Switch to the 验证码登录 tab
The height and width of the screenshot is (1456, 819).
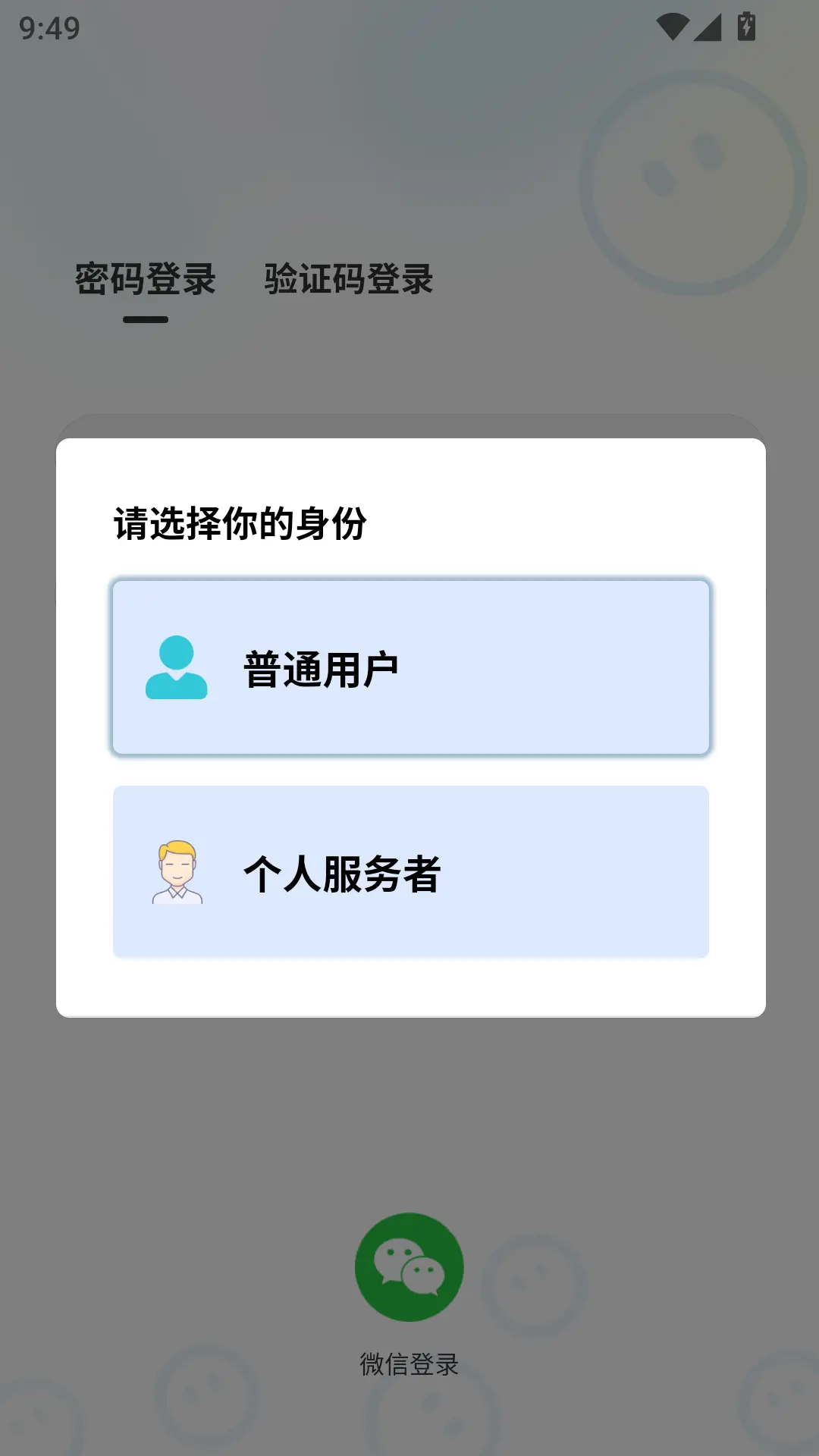[x=348, y=279]
